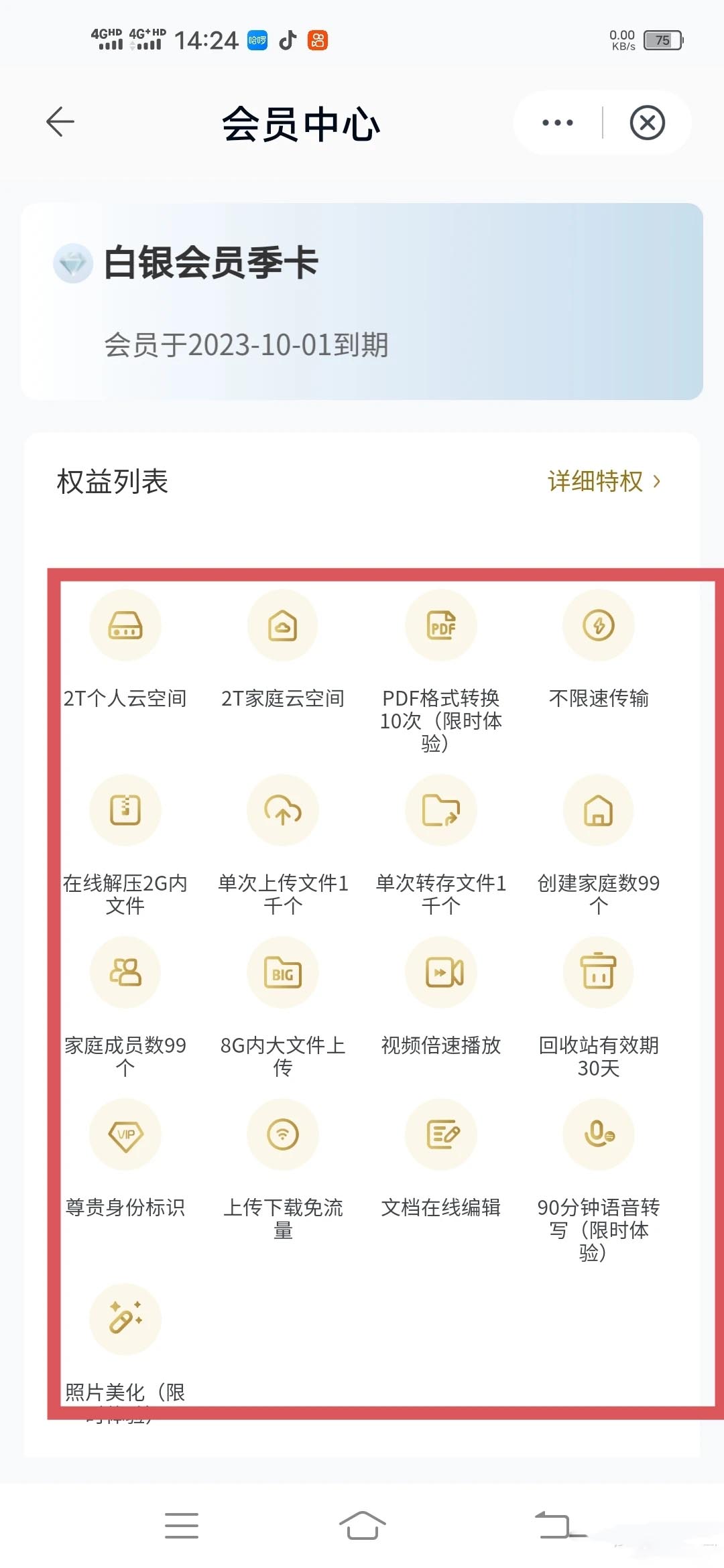Select the 2T家庭云空间 cloud icon
This screenshot has height=1568, width=724.
283,625
